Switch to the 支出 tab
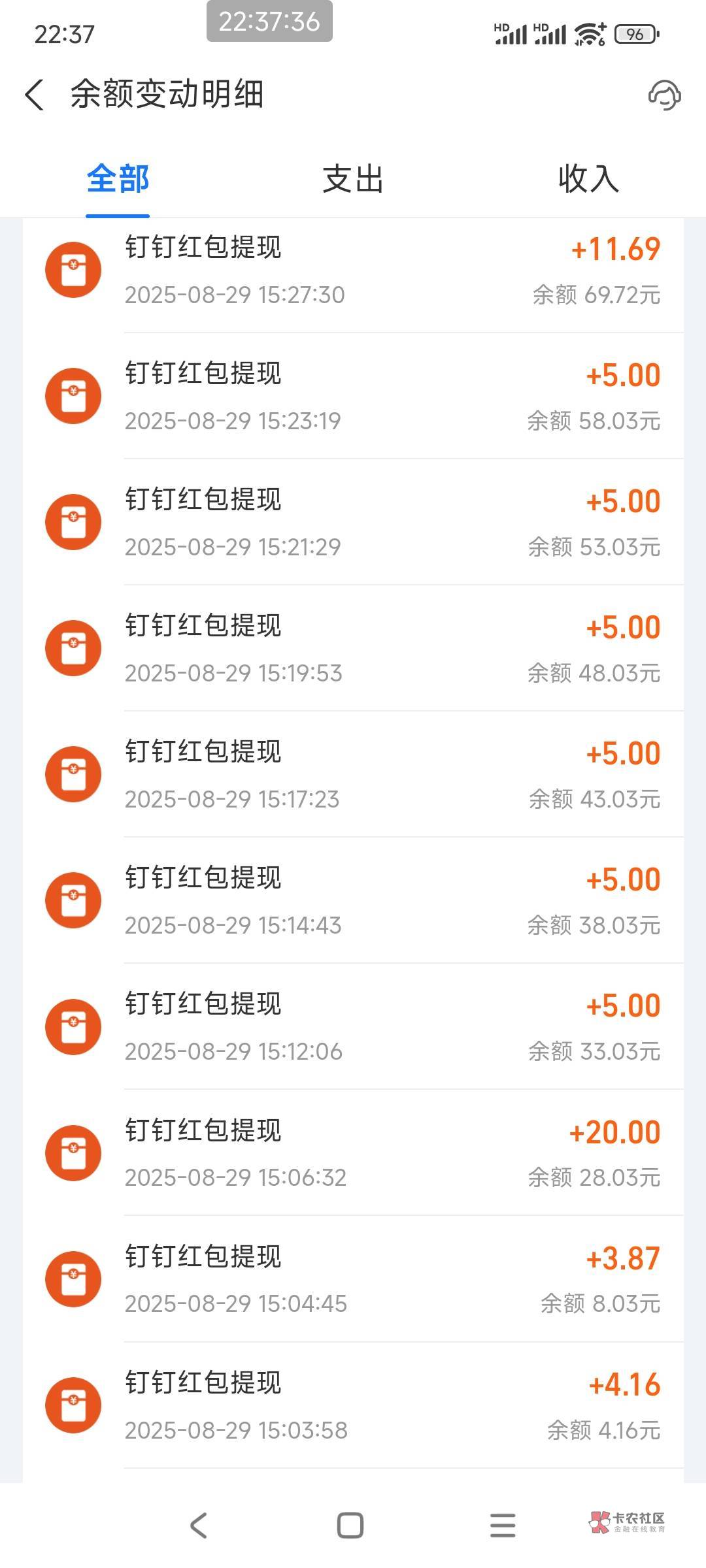Viewport: 706px width, 1568px height. pyautogui.click(x=353, y=179)
